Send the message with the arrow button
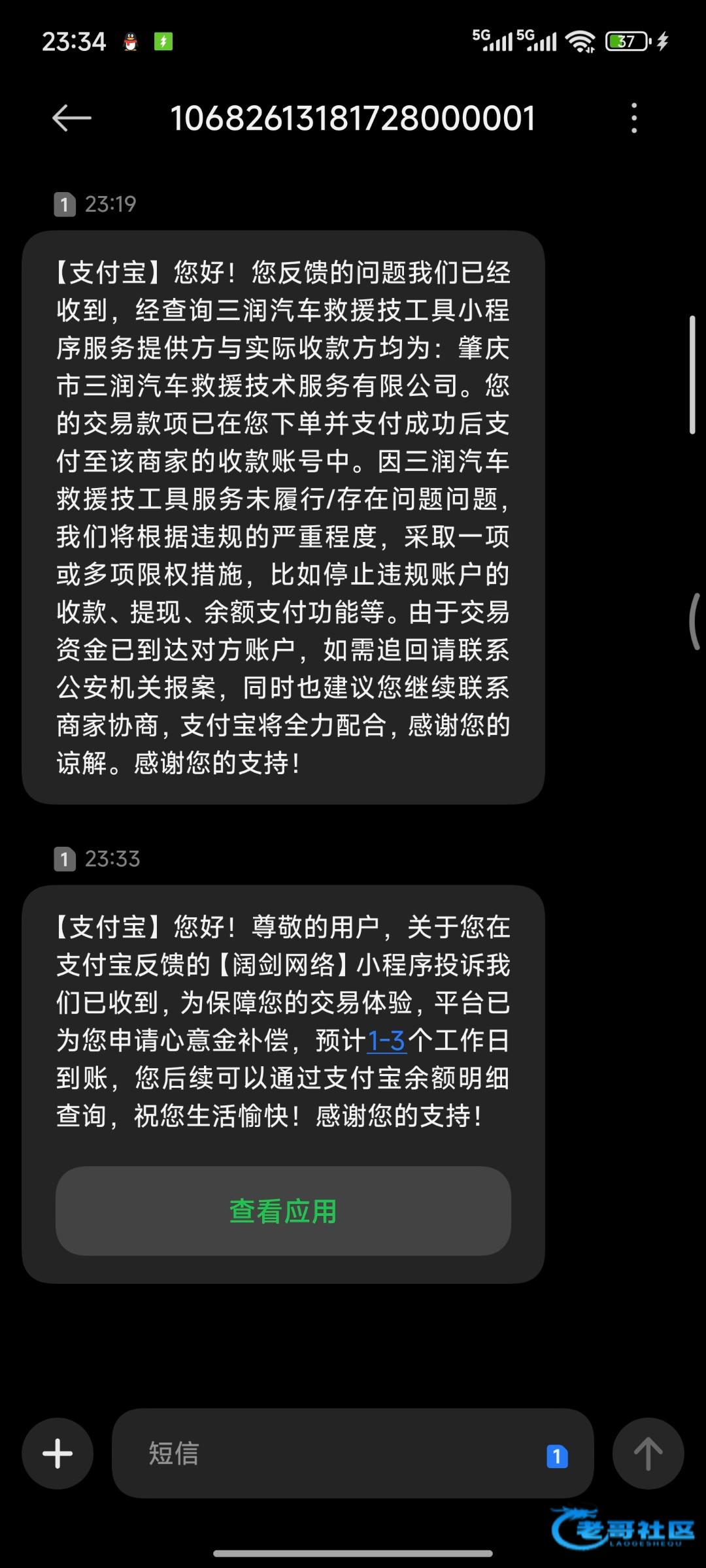The height and width of the screenshot is (1568, 706). tap(648, 1453)
